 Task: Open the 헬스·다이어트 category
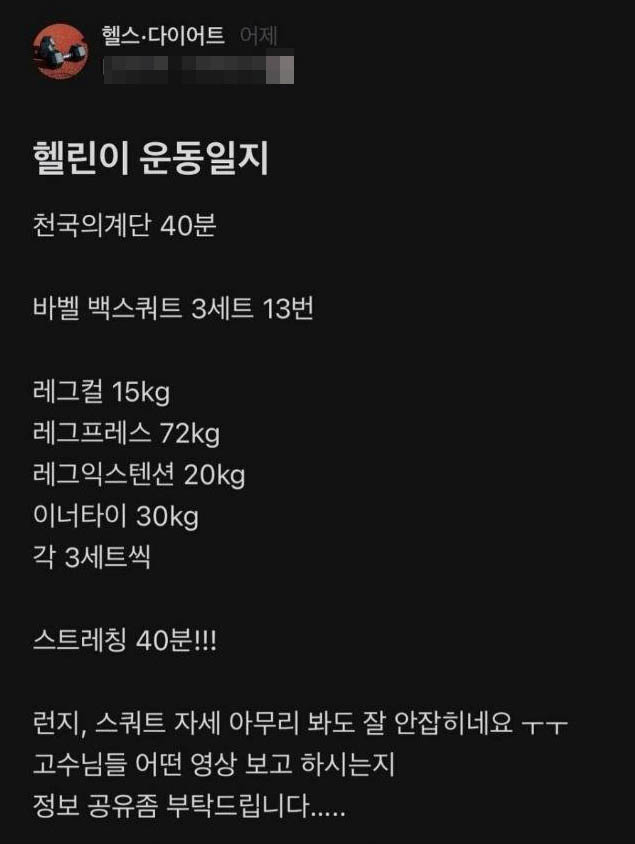click(162, 36)
